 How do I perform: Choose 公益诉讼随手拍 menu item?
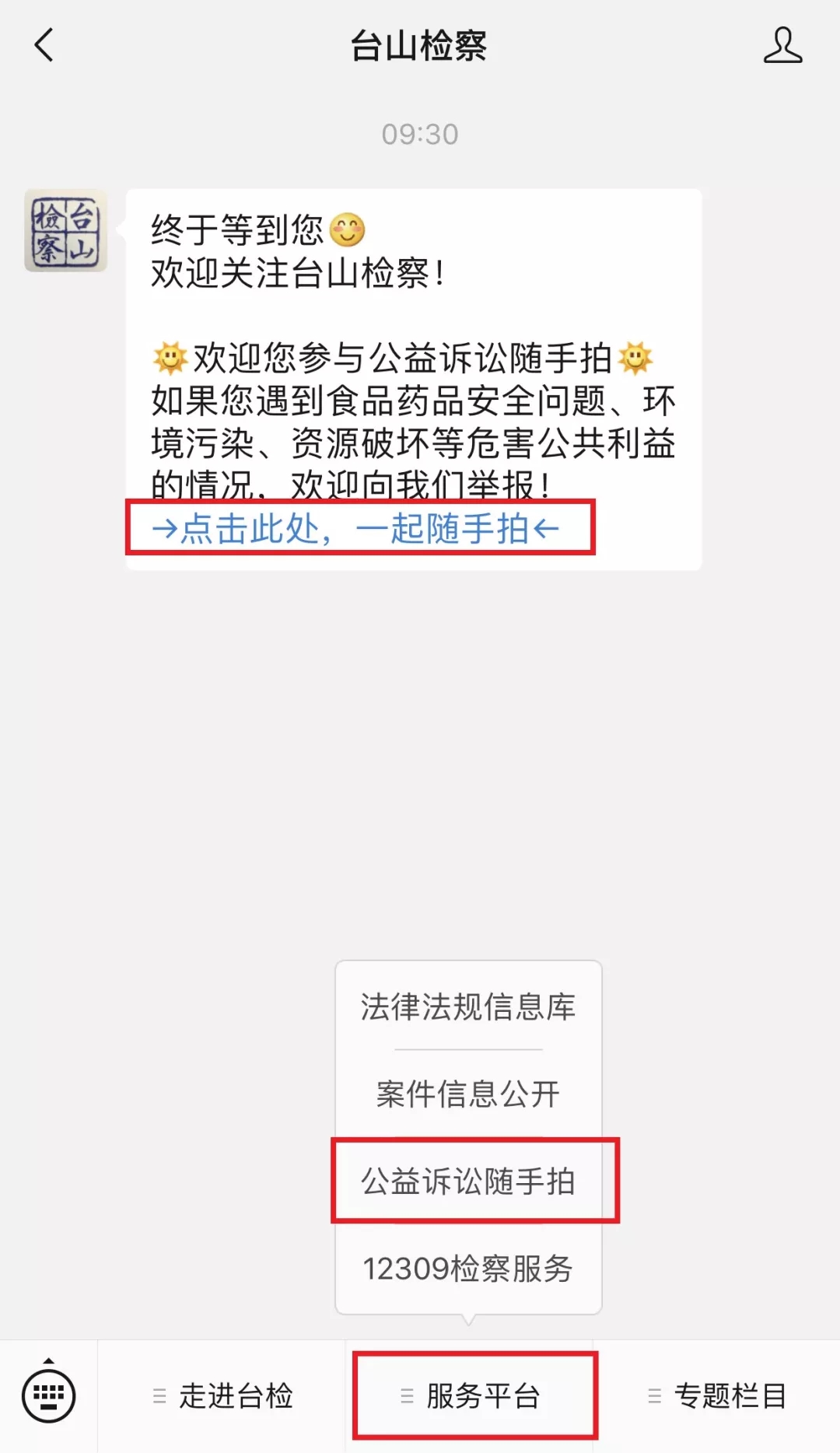click(x=468, y=1181)
